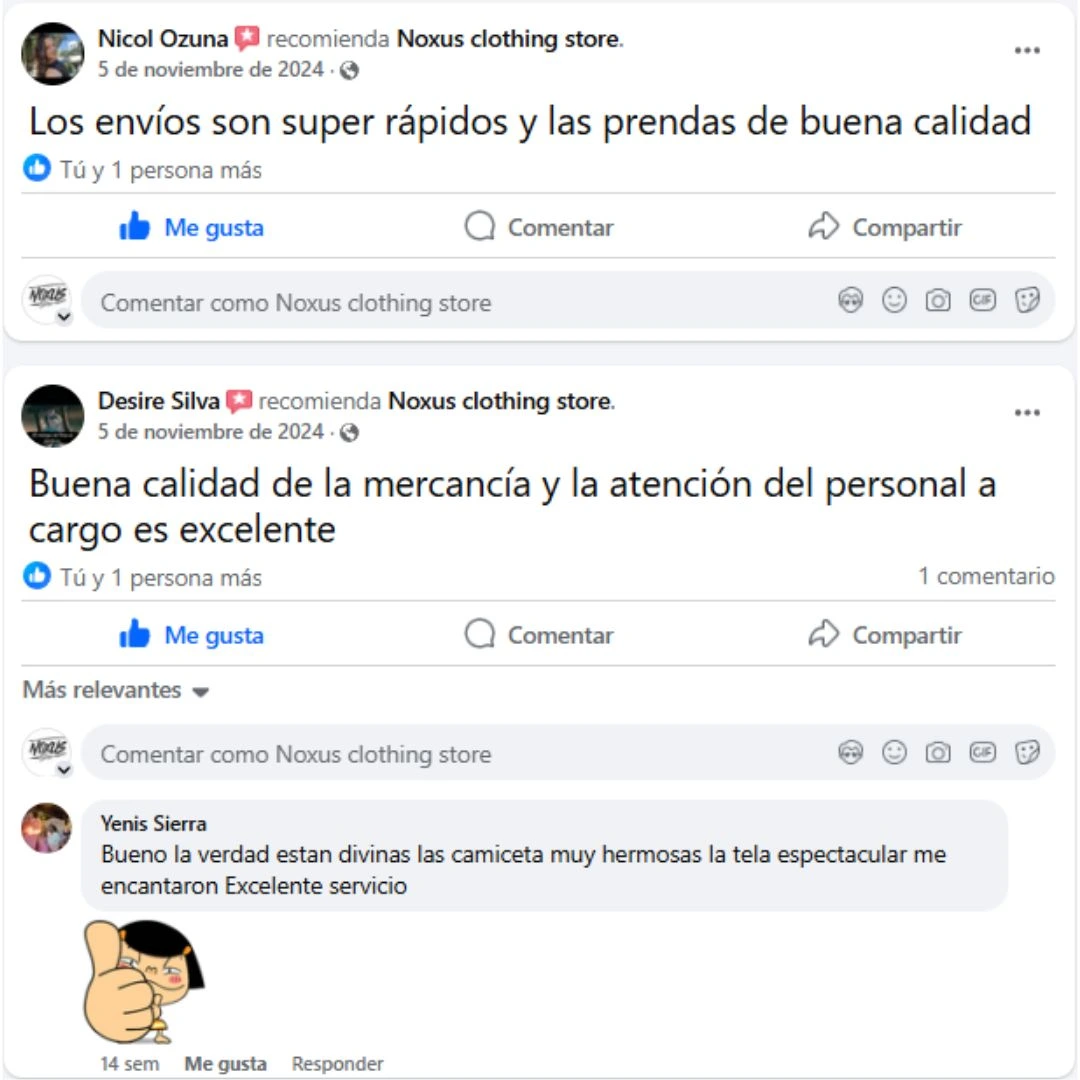The height and width of the screenshot is (1080, 1080).
Task: Open Nicol Ozuna's profile name
Action: click(x=163, y=40)
